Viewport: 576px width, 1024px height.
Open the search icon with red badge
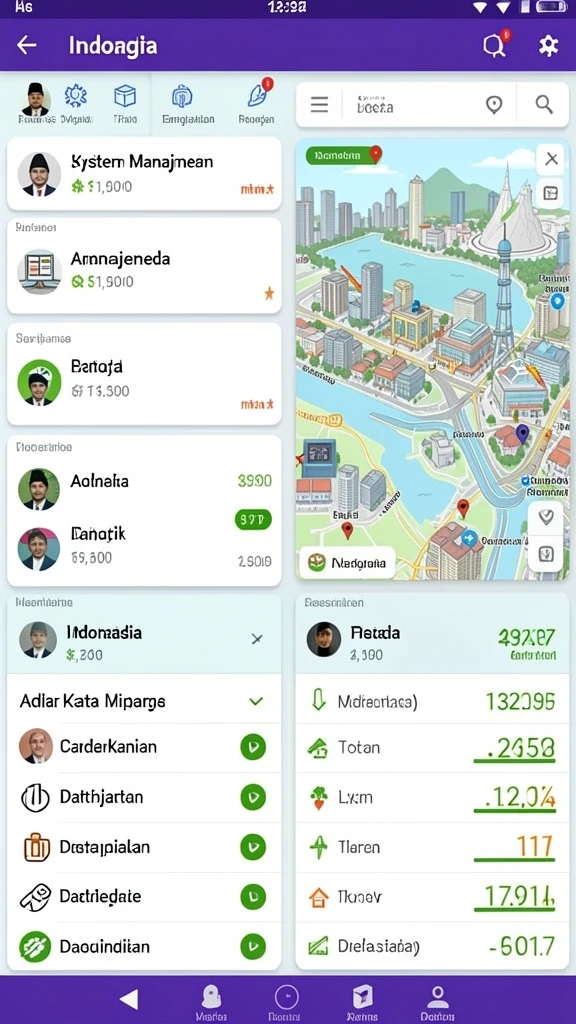click(495, 44)
